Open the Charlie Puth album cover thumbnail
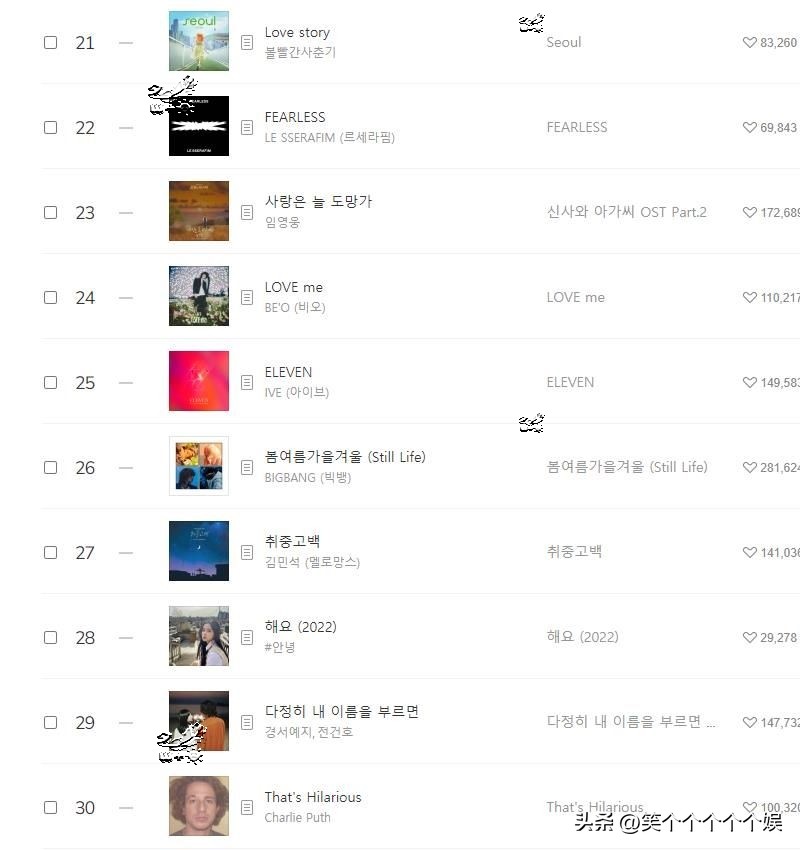The height and width of the screenshot is (850, 800). [x=198, y=806]
